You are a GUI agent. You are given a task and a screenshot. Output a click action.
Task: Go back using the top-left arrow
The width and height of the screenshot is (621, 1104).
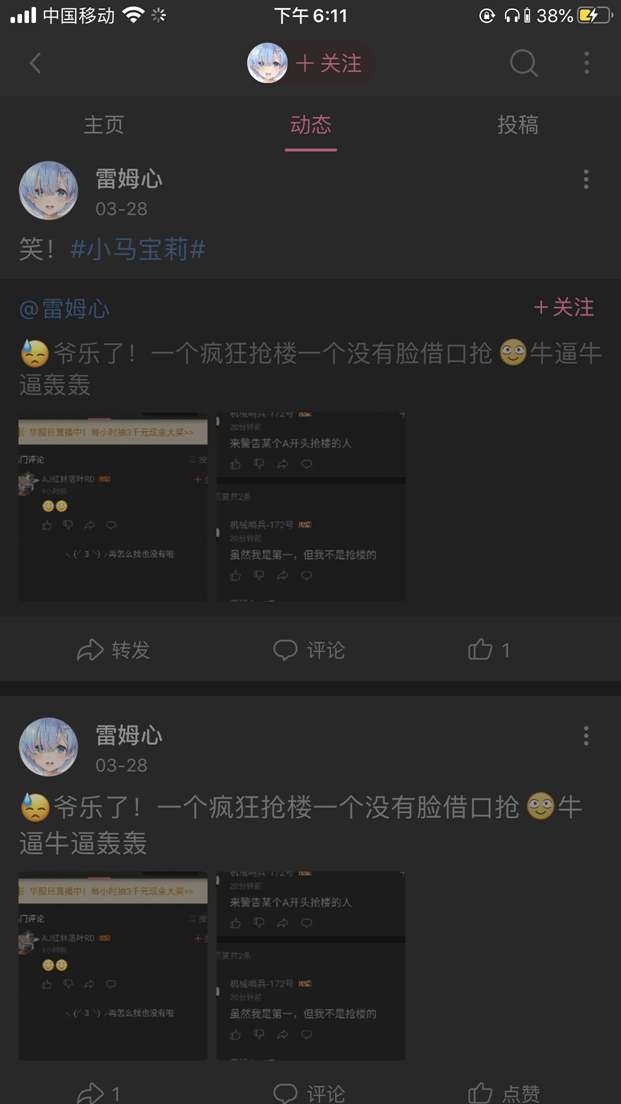pyautogui.click(x=35, y=63)
